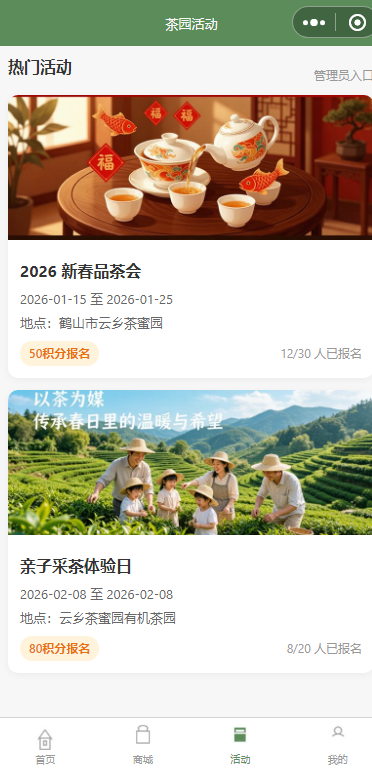
Task: Switch to the 首页 tab
Action: [45, 747]
